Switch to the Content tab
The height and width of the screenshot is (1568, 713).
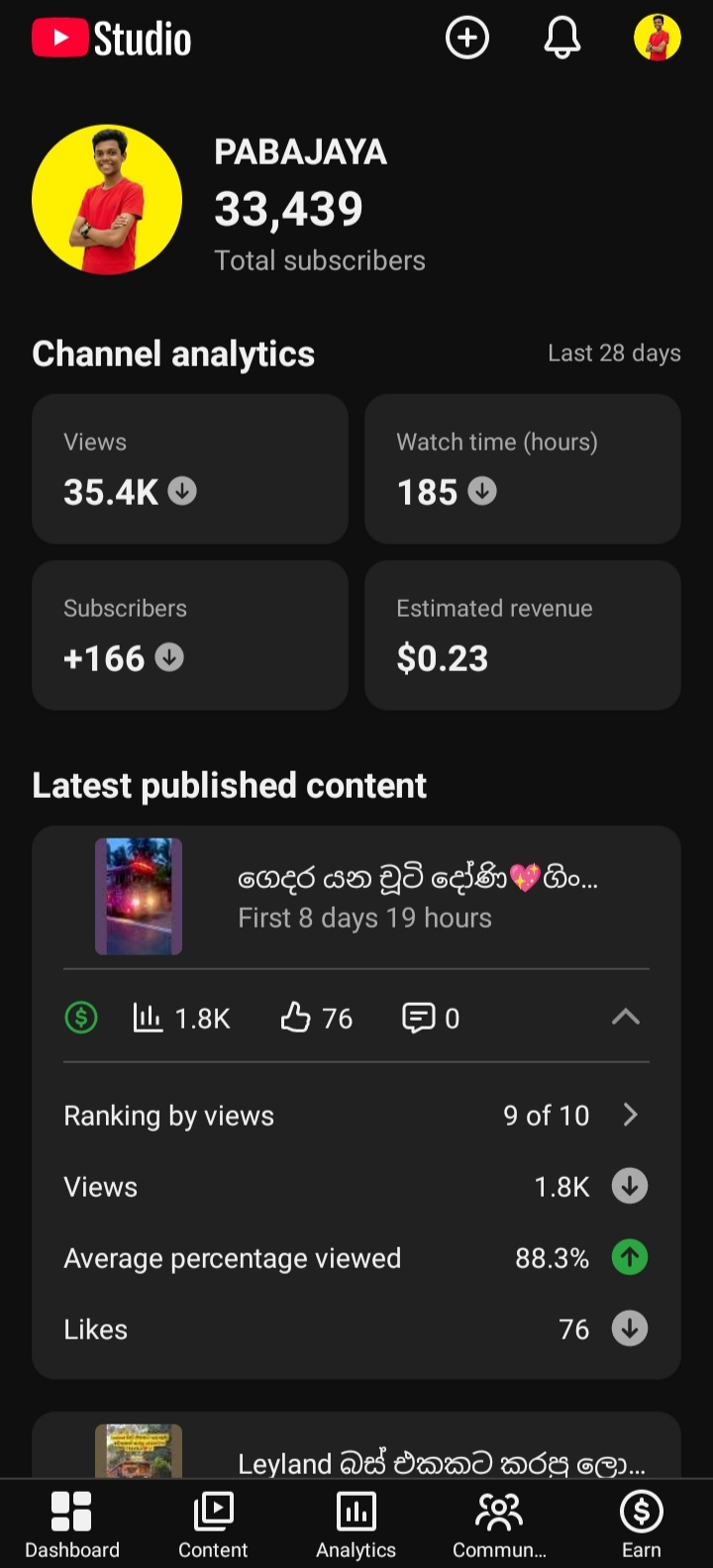point(213,1524)
